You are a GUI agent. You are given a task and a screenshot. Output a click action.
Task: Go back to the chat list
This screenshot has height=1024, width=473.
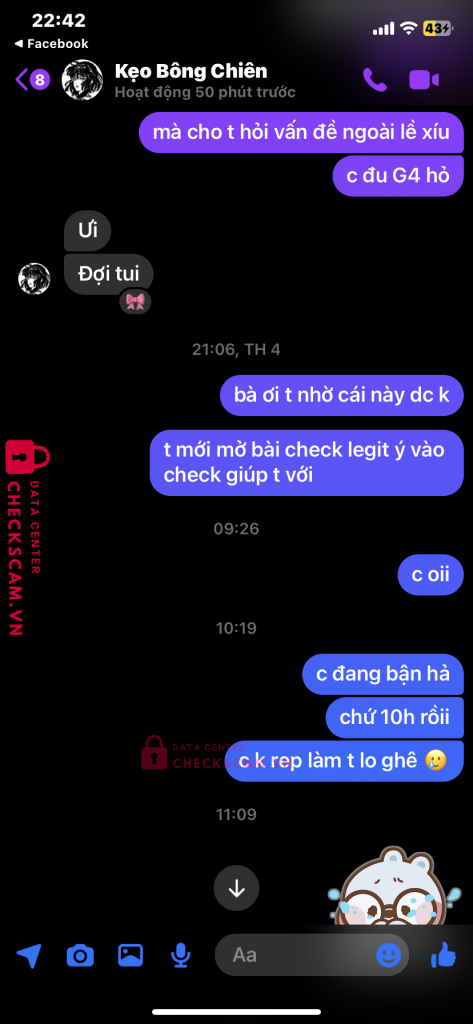[x=32, y=80]
